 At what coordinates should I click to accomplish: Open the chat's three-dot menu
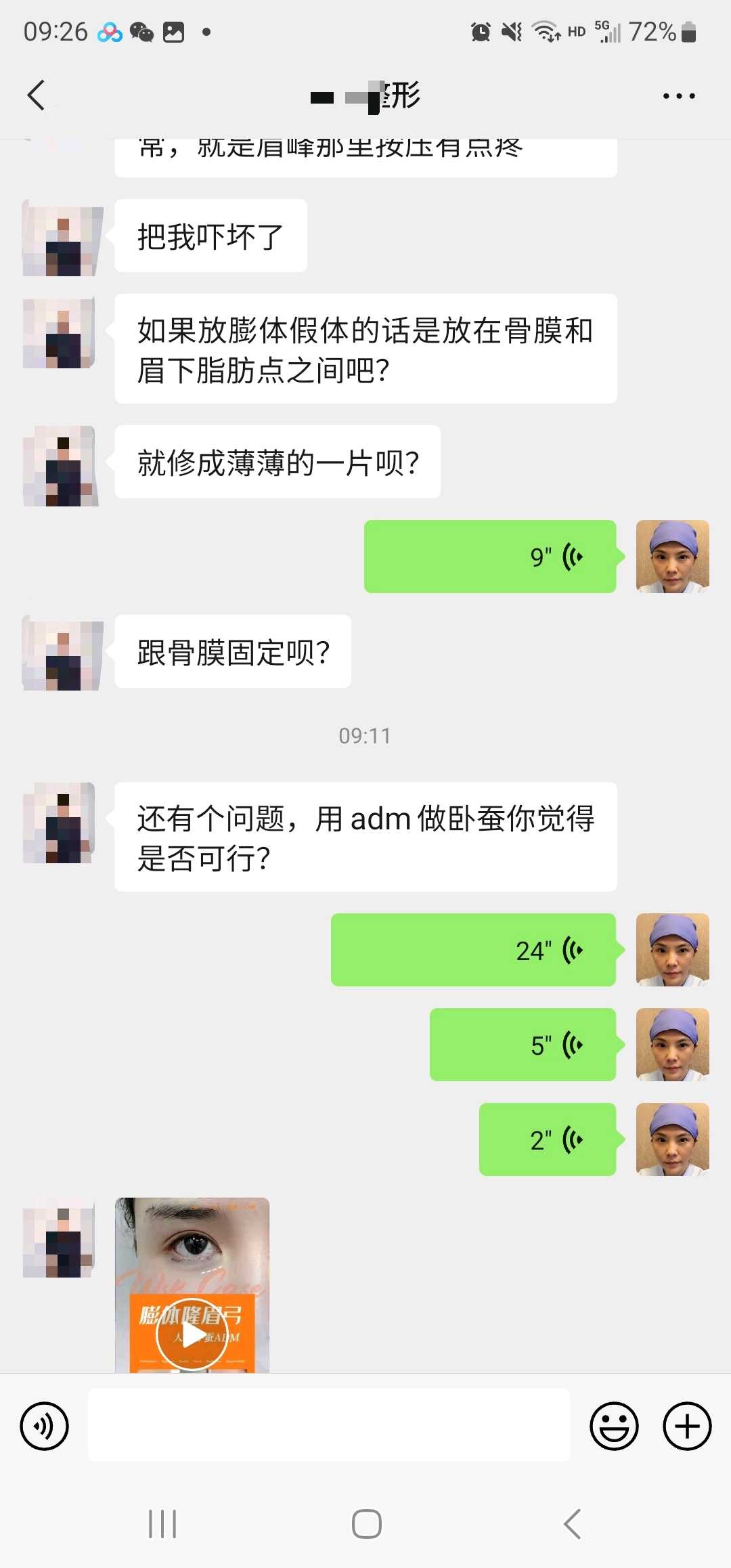pos(678,96)
